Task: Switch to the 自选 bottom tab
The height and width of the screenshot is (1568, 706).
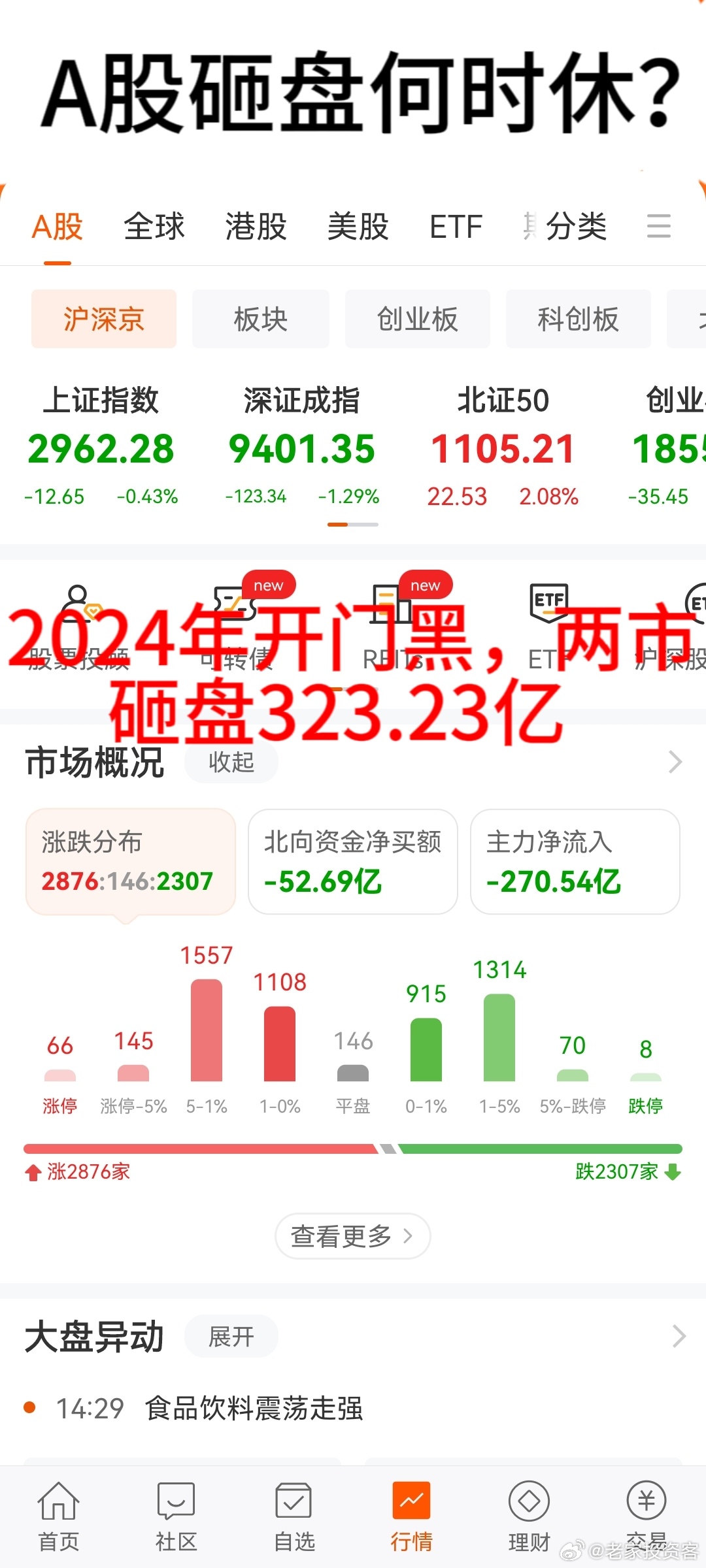Action: [x=294, y=1517]
